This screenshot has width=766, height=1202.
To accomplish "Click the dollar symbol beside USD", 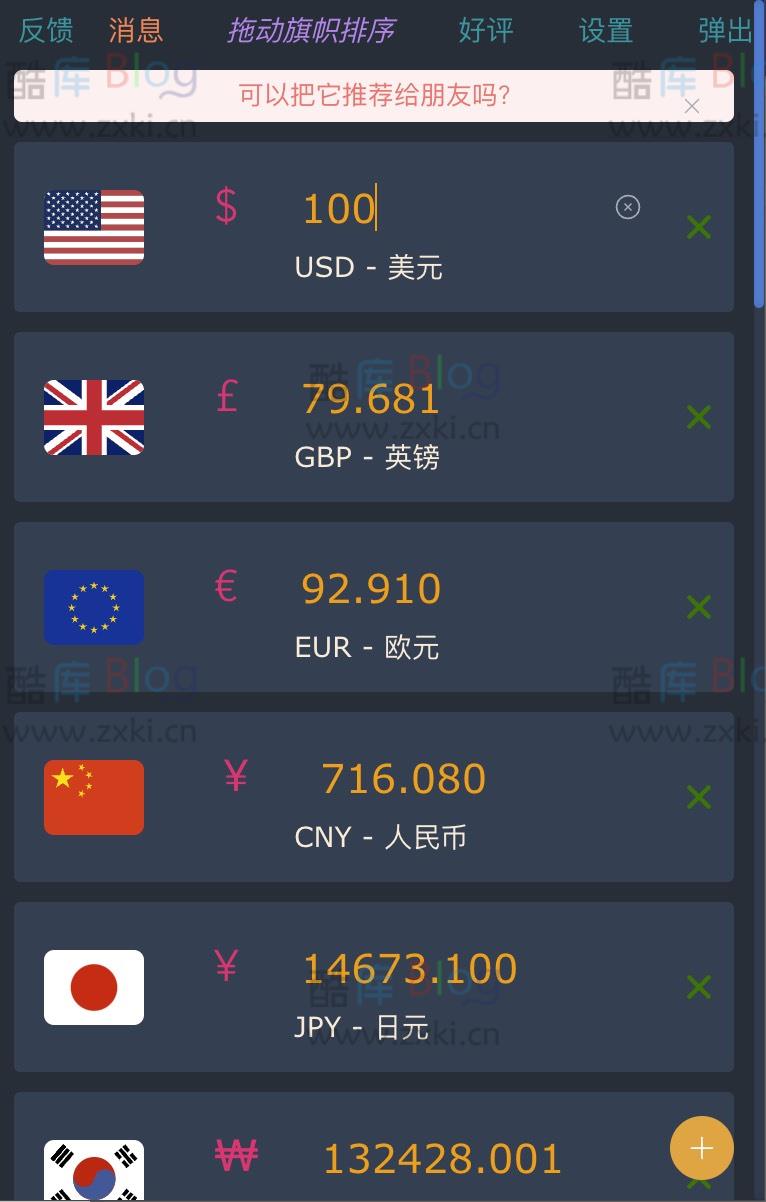I will click(x=227, y=207).
